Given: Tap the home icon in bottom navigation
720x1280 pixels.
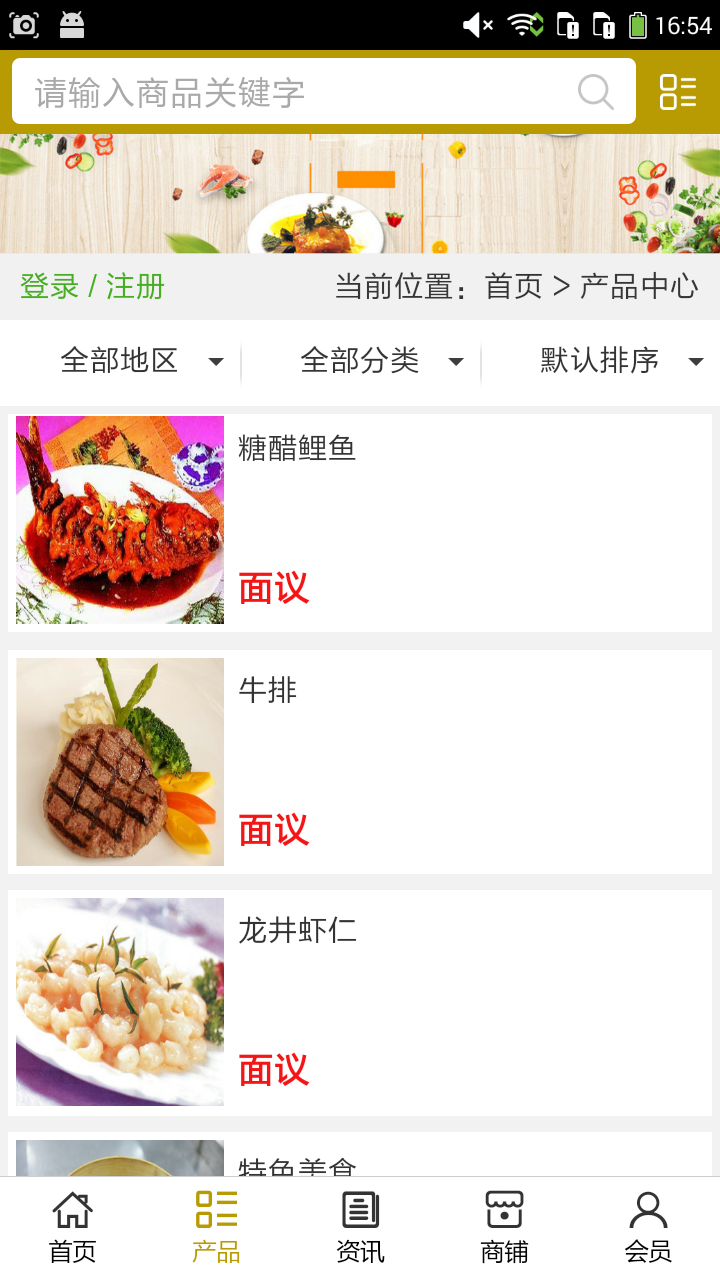Looking at the screenshot, I should (71, 1209).
